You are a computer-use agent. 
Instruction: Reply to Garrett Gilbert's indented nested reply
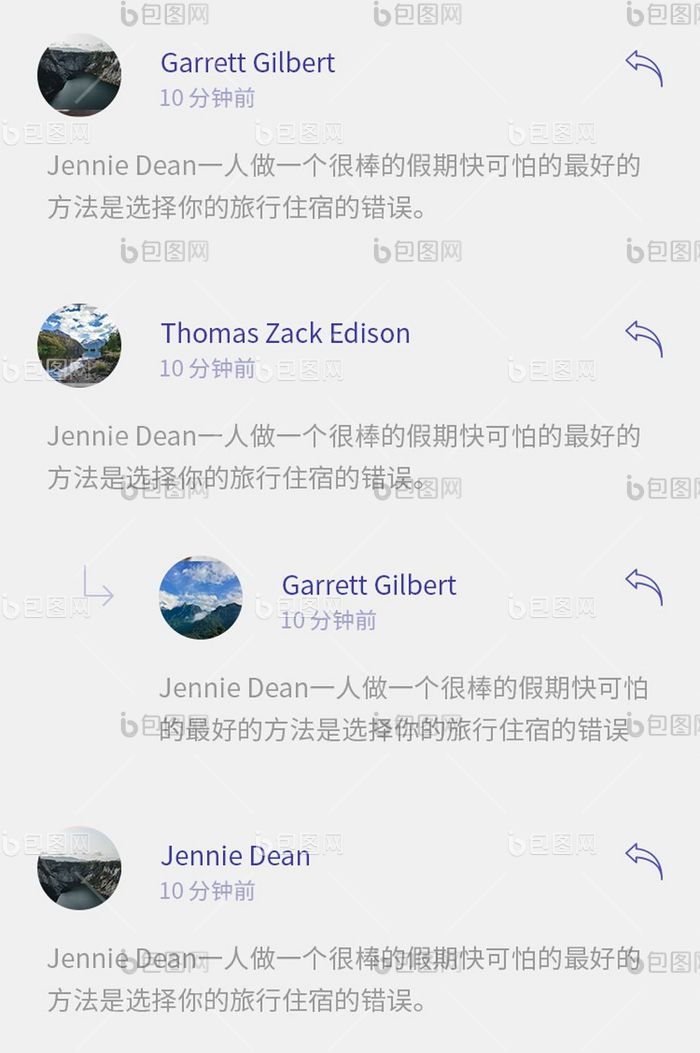tap(644, 586)
